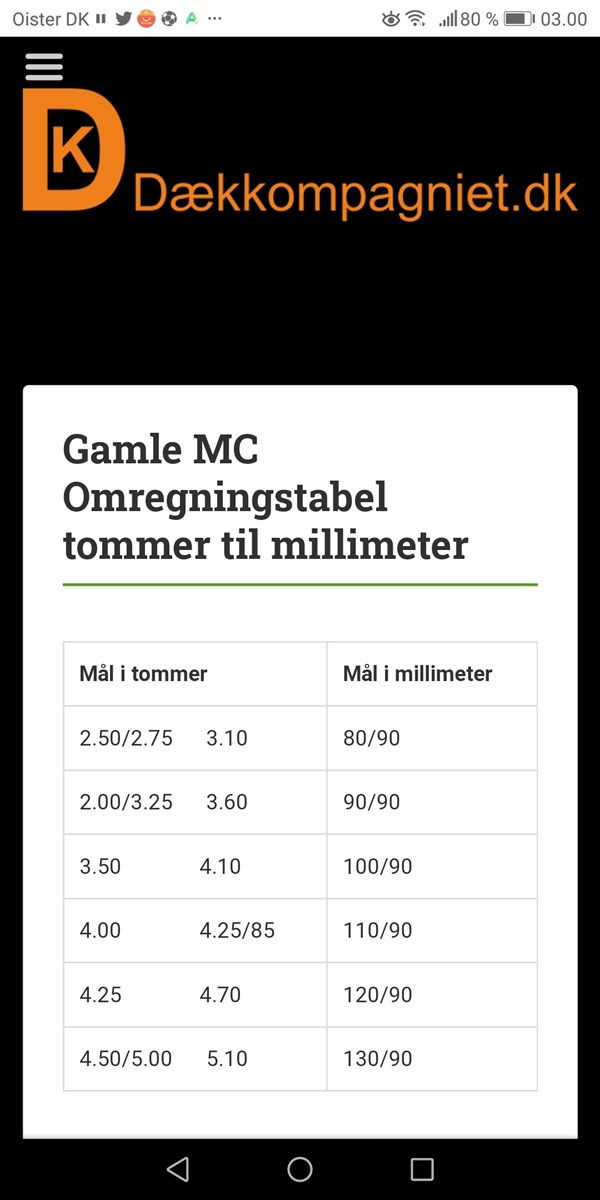Open the hamburger menu
600x1200 pixels.
44,66
